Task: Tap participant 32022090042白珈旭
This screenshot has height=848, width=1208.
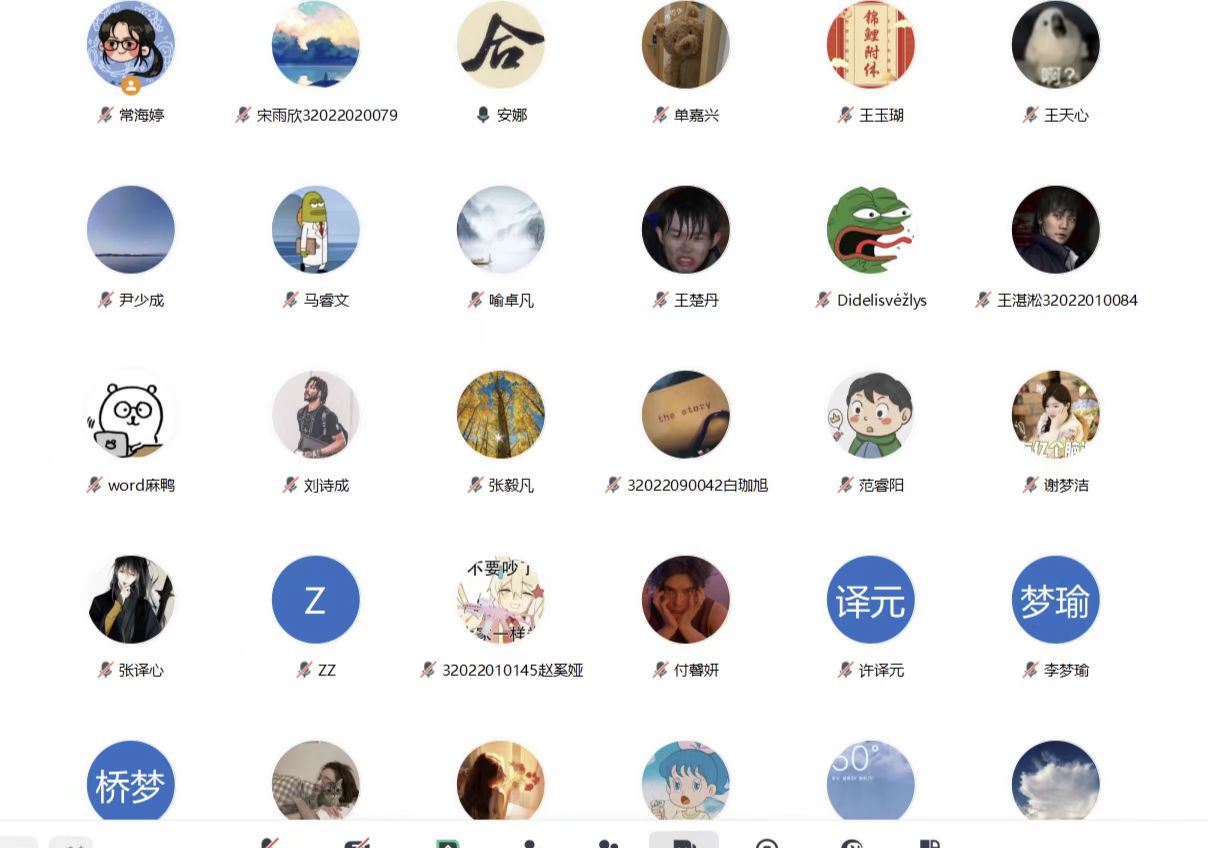Action: click(x=685, y=415)
